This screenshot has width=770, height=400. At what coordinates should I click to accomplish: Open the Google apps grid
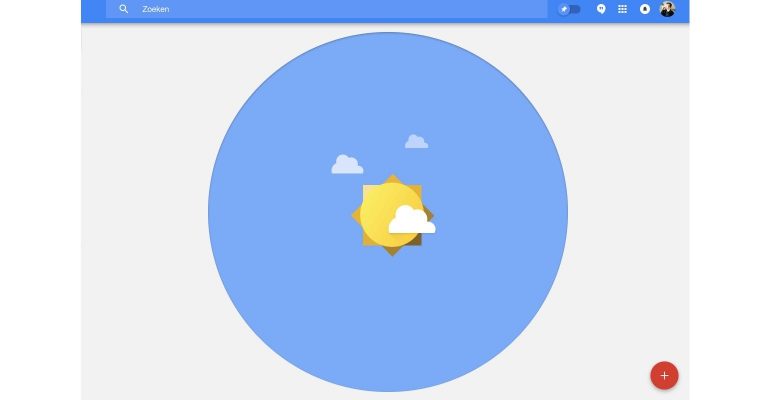pos(622,9)
